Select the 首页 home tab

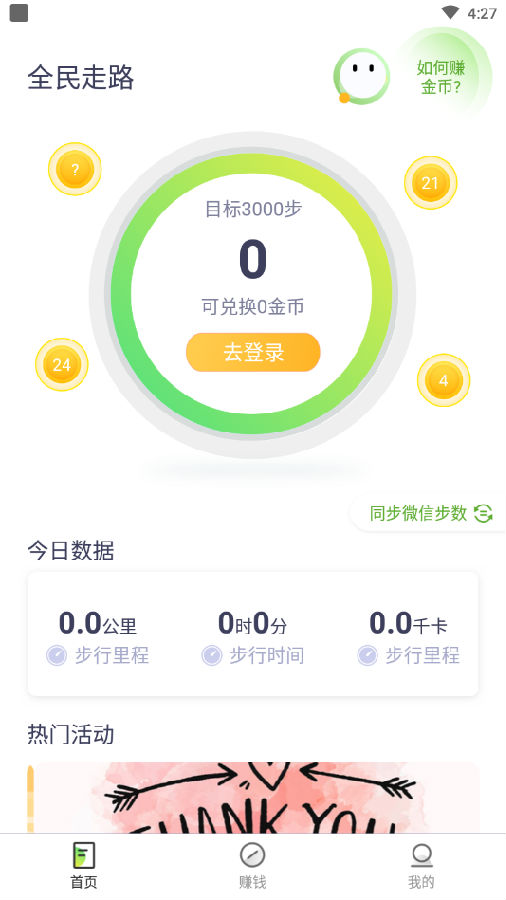point(84,867)
